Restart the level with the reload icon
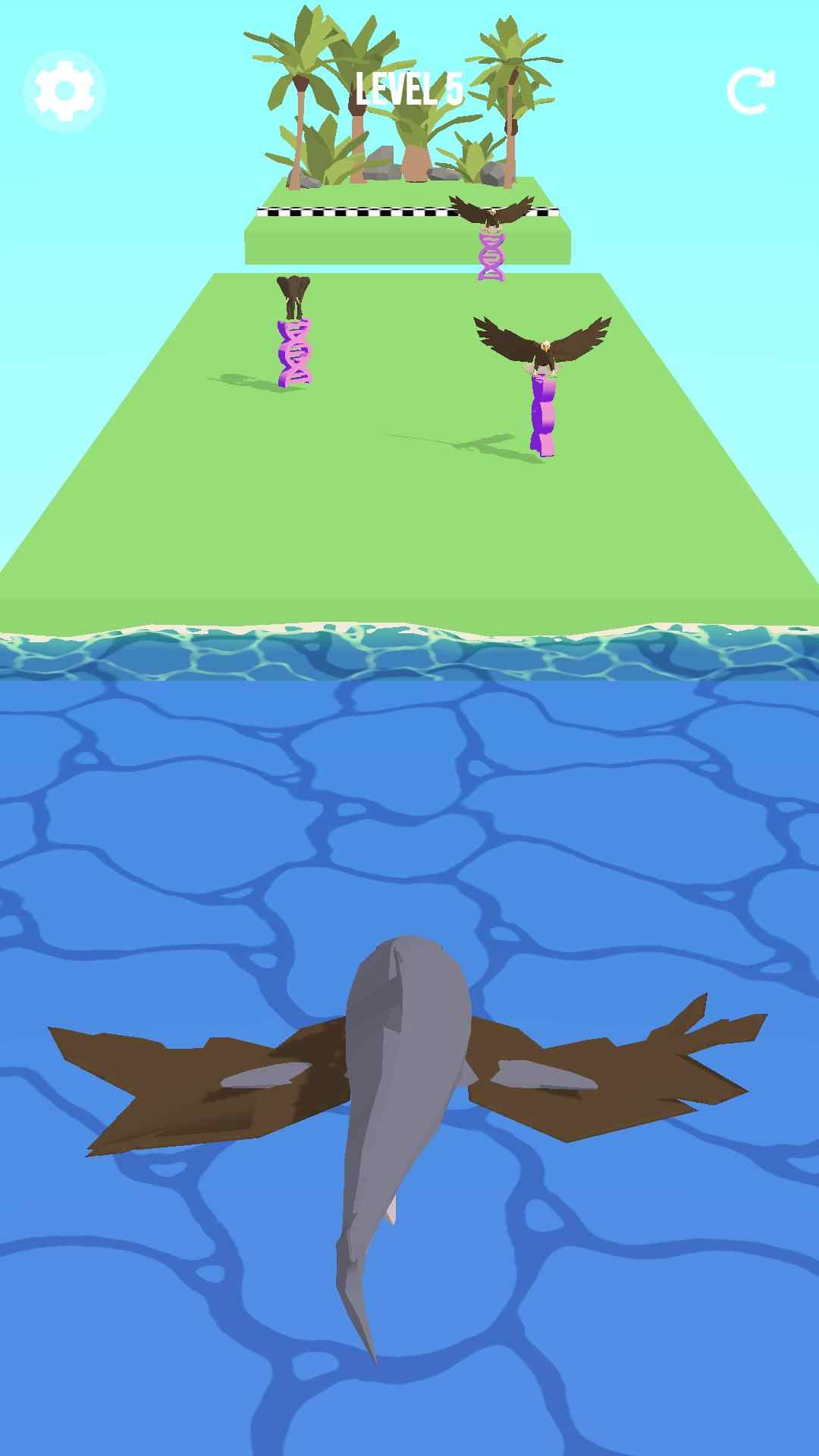The width and height of the screenshot is (819, 1456). (750, 91)
